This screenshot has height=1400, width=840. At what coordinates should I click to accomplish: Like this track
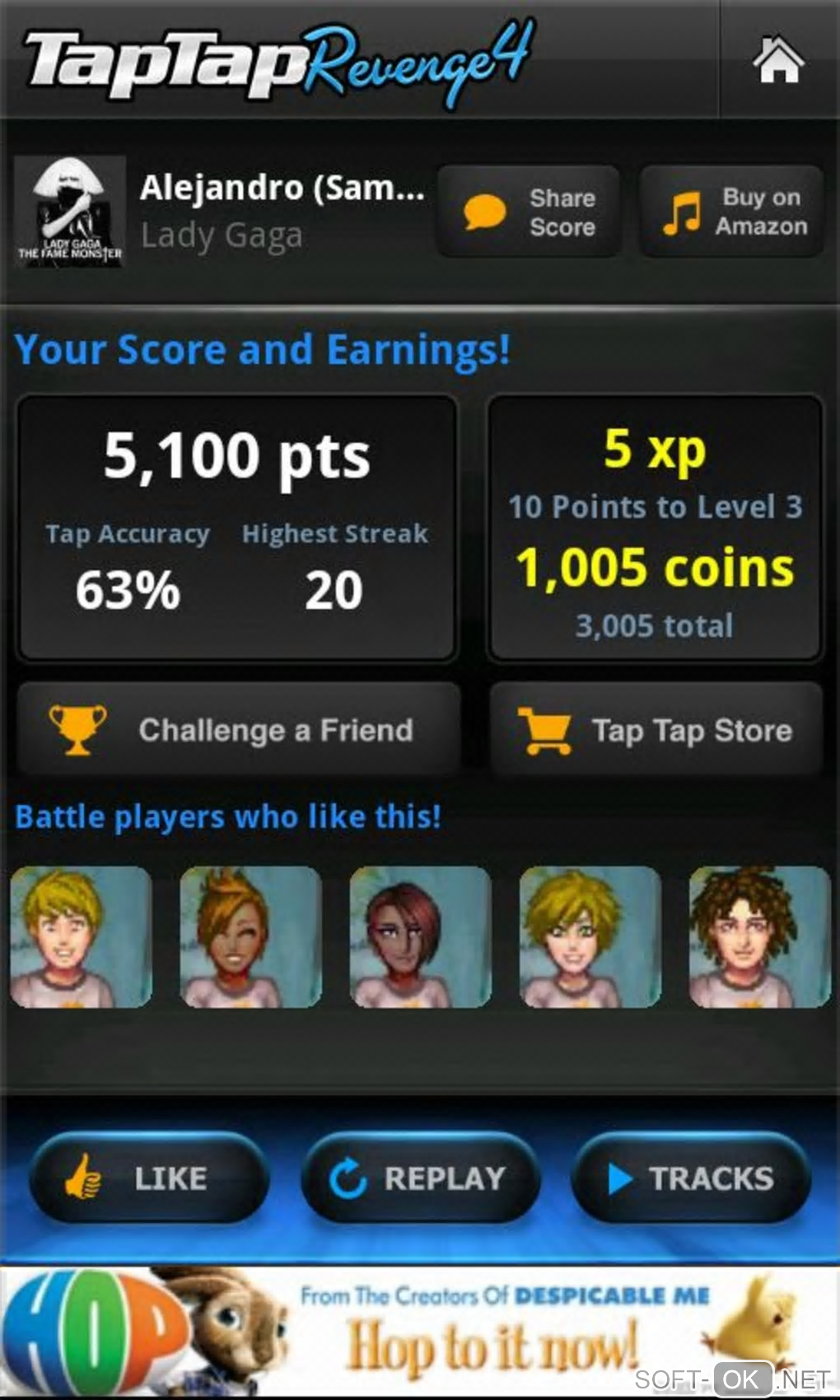(x=149, y=1178)
